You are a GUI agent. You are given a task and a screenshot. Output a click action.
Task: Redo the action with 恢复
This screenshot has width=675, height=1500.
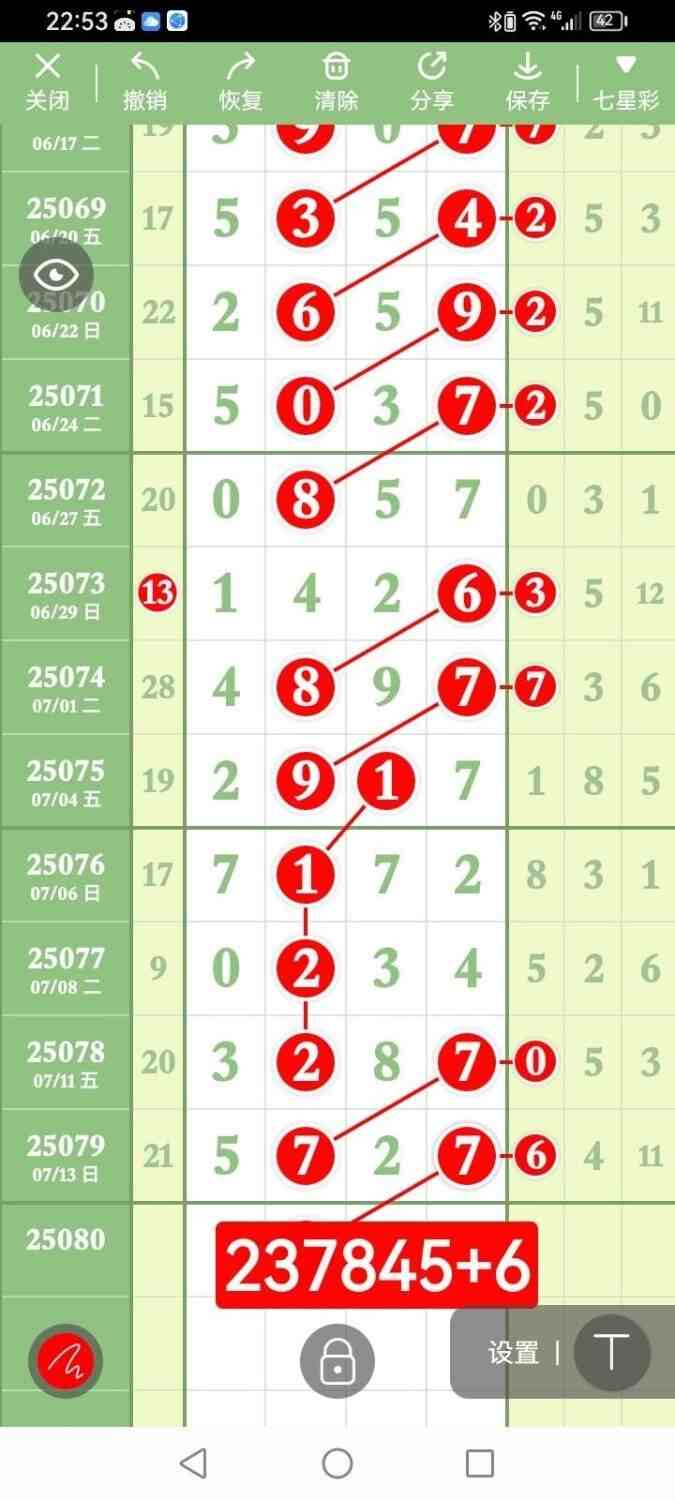coord(240,82)
